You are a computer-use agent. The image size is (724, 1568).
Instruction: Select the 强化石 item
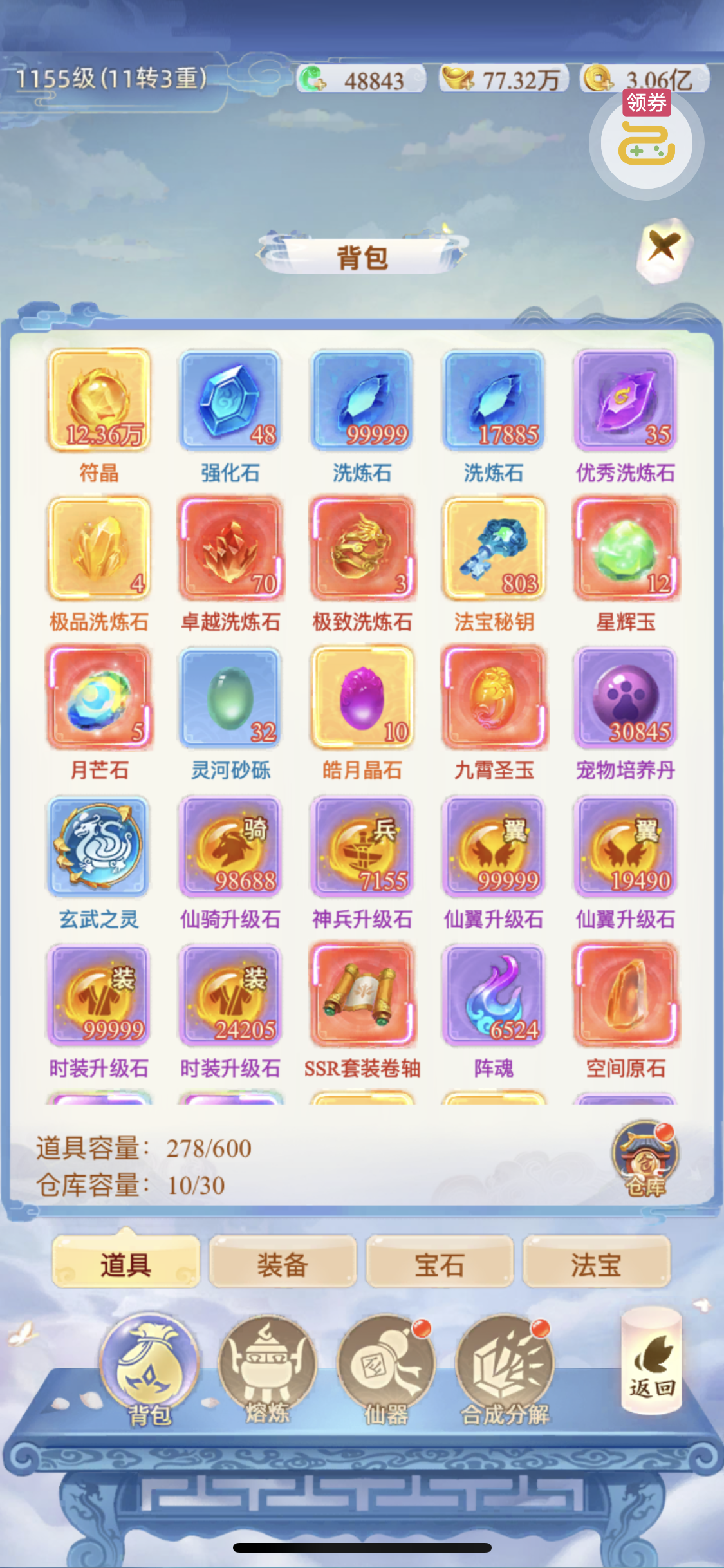[230, 400]
